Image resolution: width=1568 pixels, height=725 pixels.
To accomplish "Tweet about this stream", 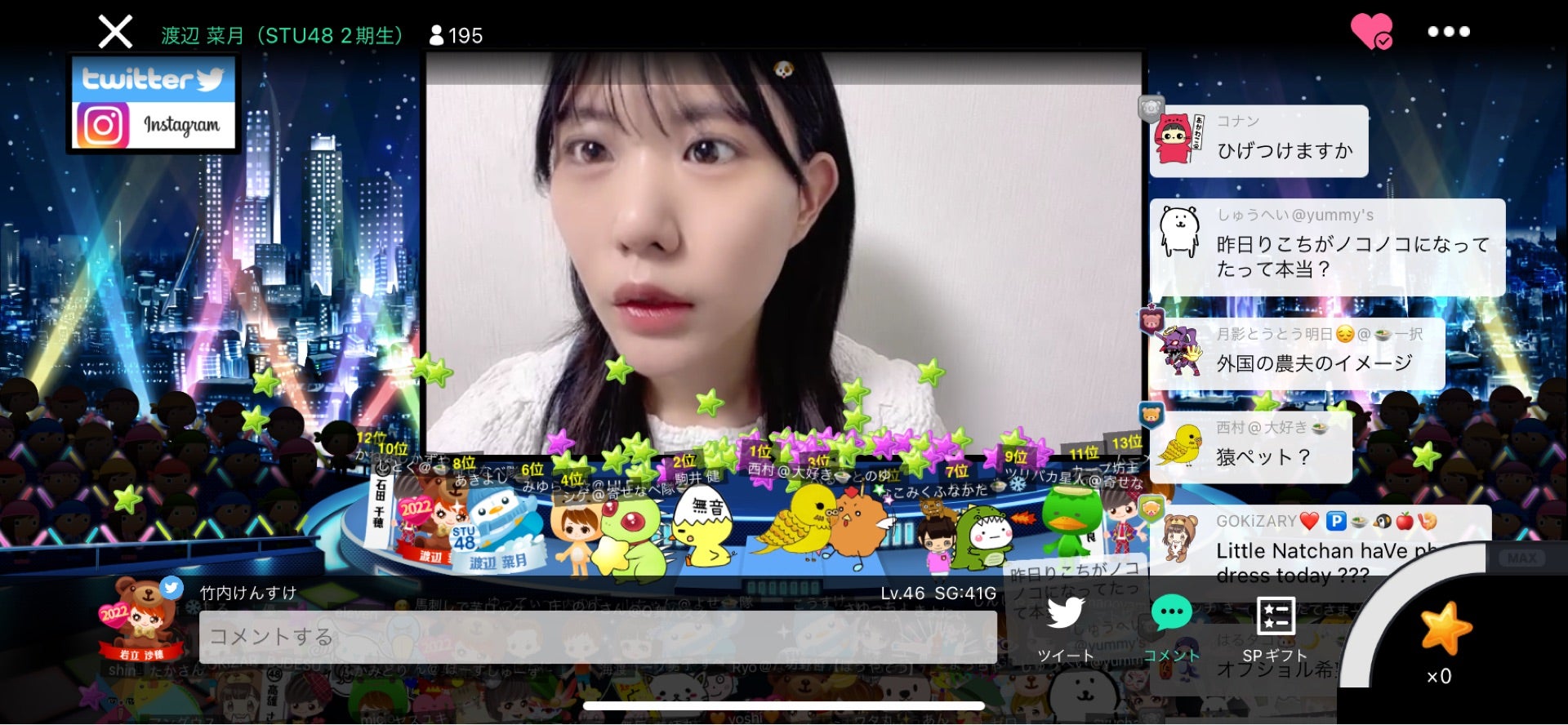I will click(1065, 627).
